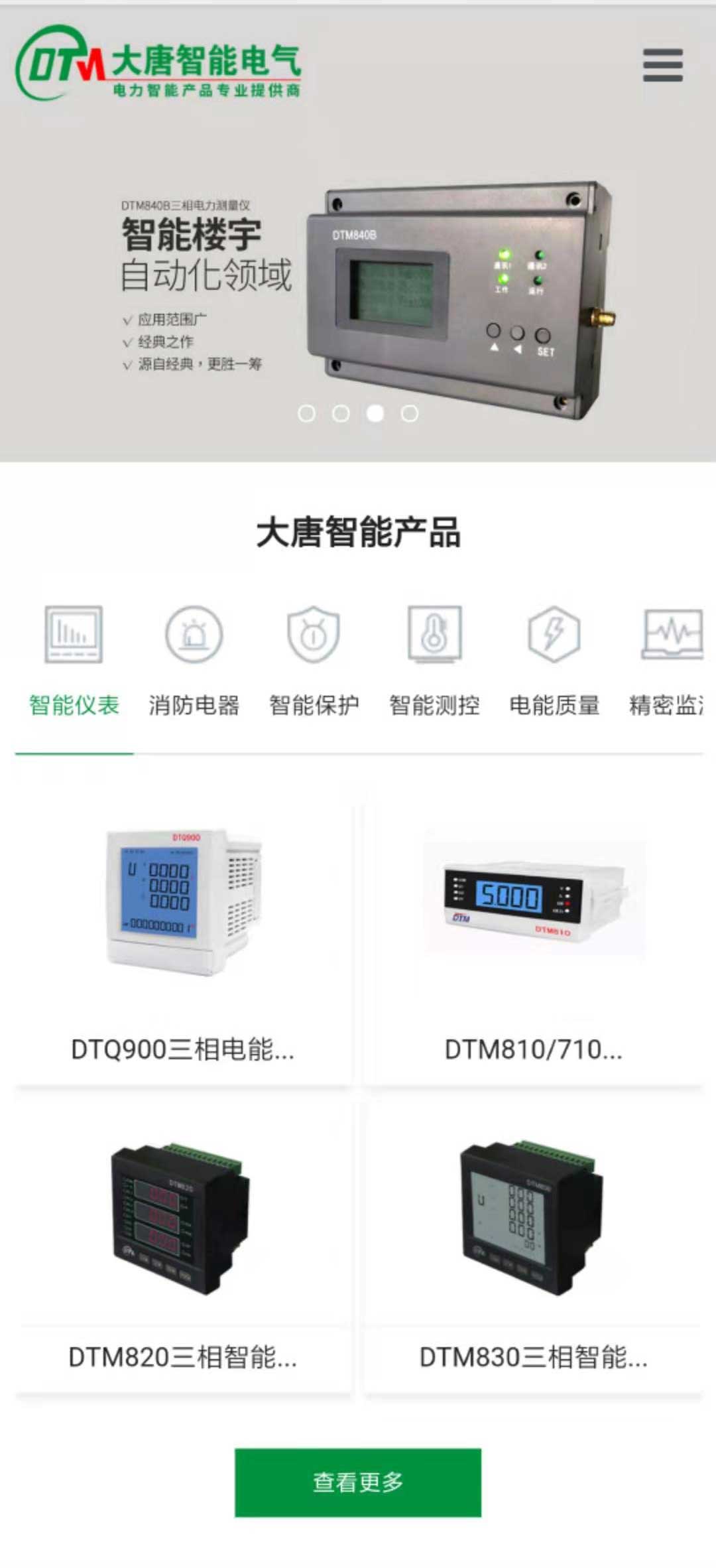Switch to the 消防电器 category tab

pos(194,663)
